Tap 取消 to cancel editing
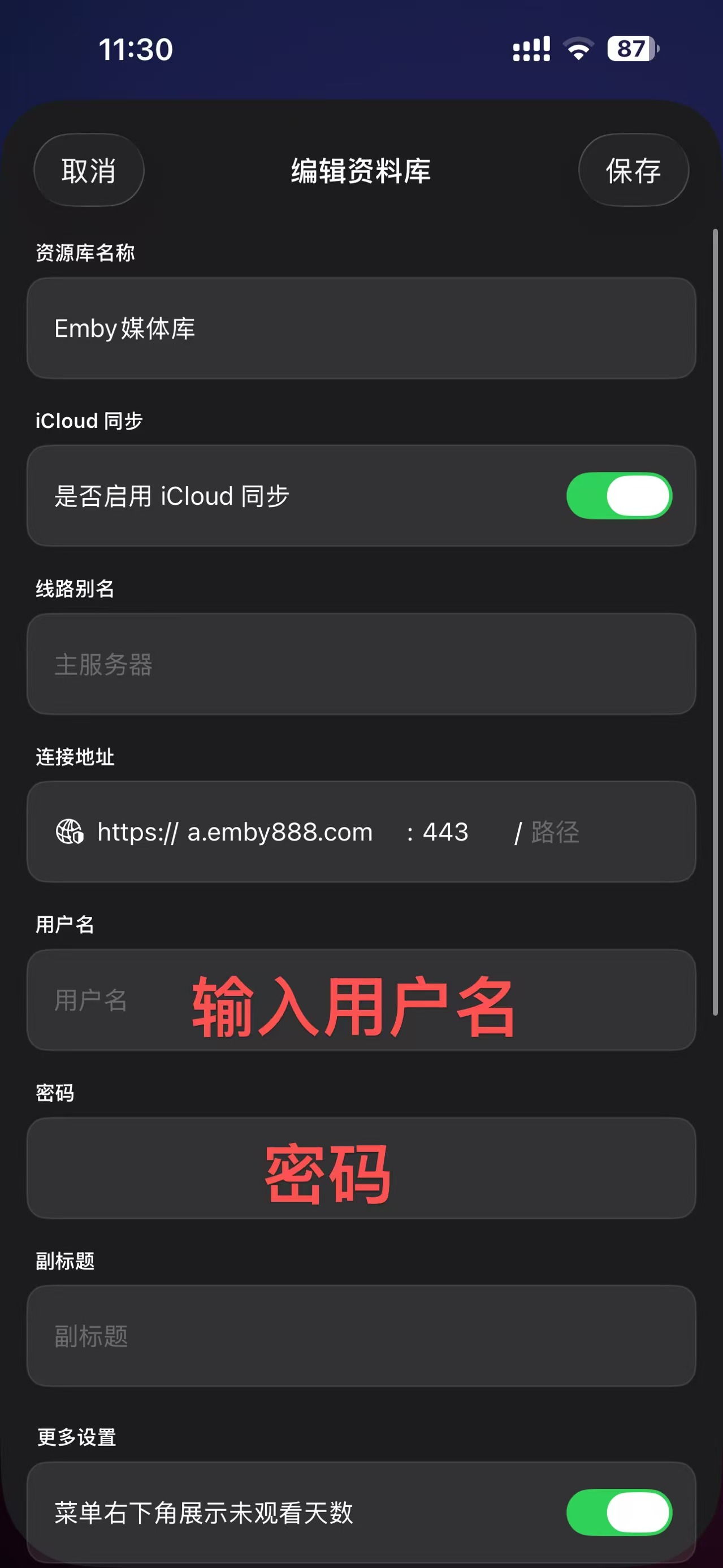Screen dimensions: 723x1568 (x=89, y=171)
